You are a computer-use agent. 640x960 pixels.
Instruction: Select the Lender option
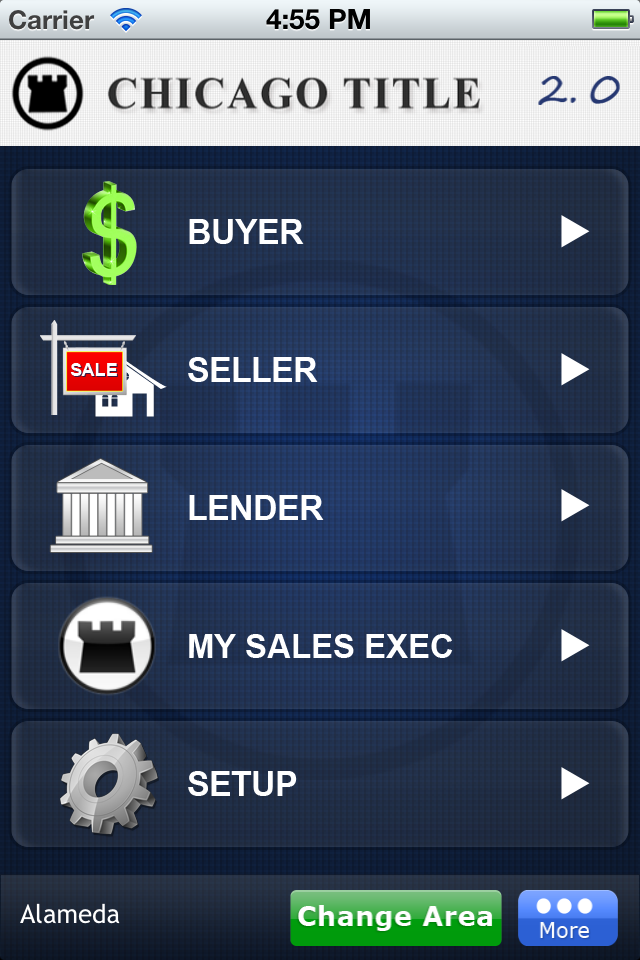320,508
